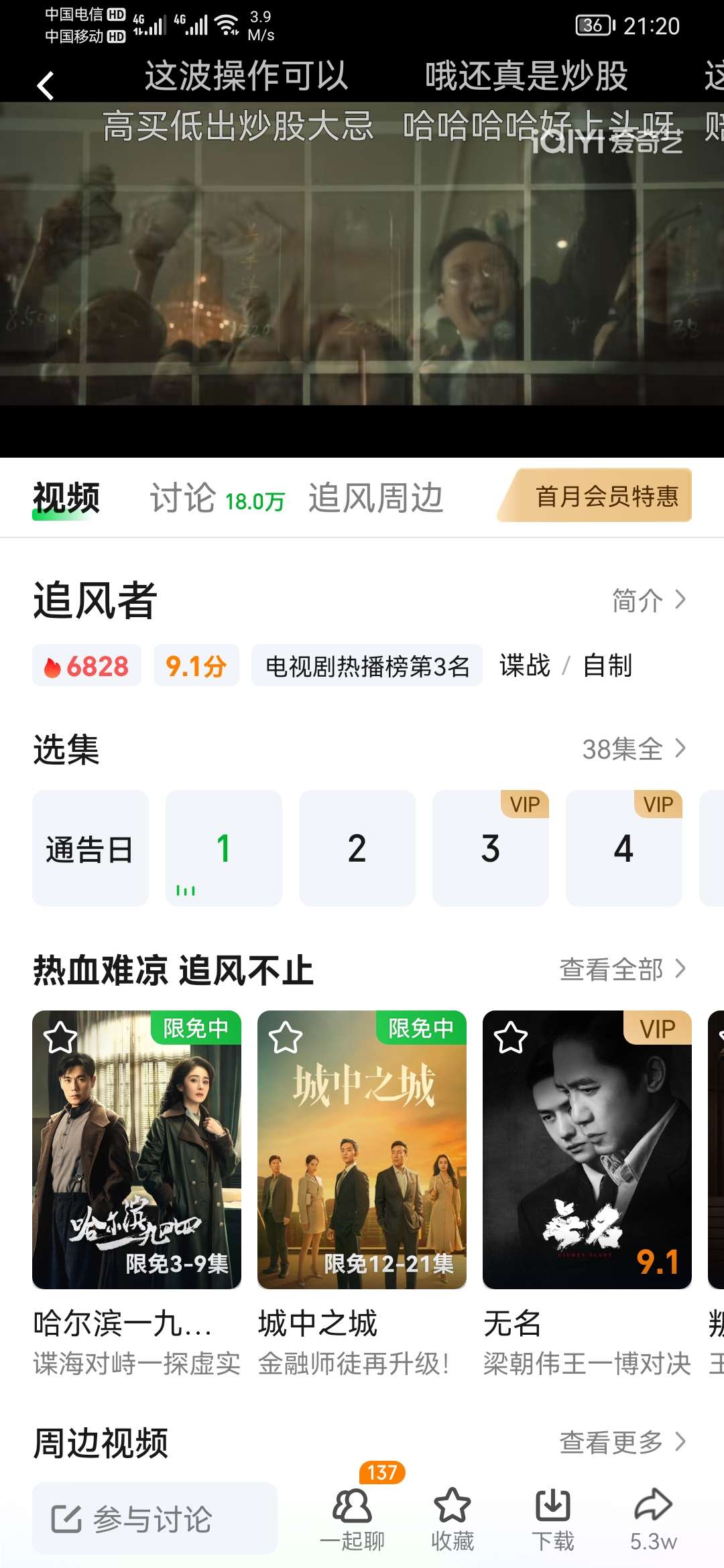Select the 通告日 episode tile
The width and height of the screenshot is (724, 1568).
point(90,848)
